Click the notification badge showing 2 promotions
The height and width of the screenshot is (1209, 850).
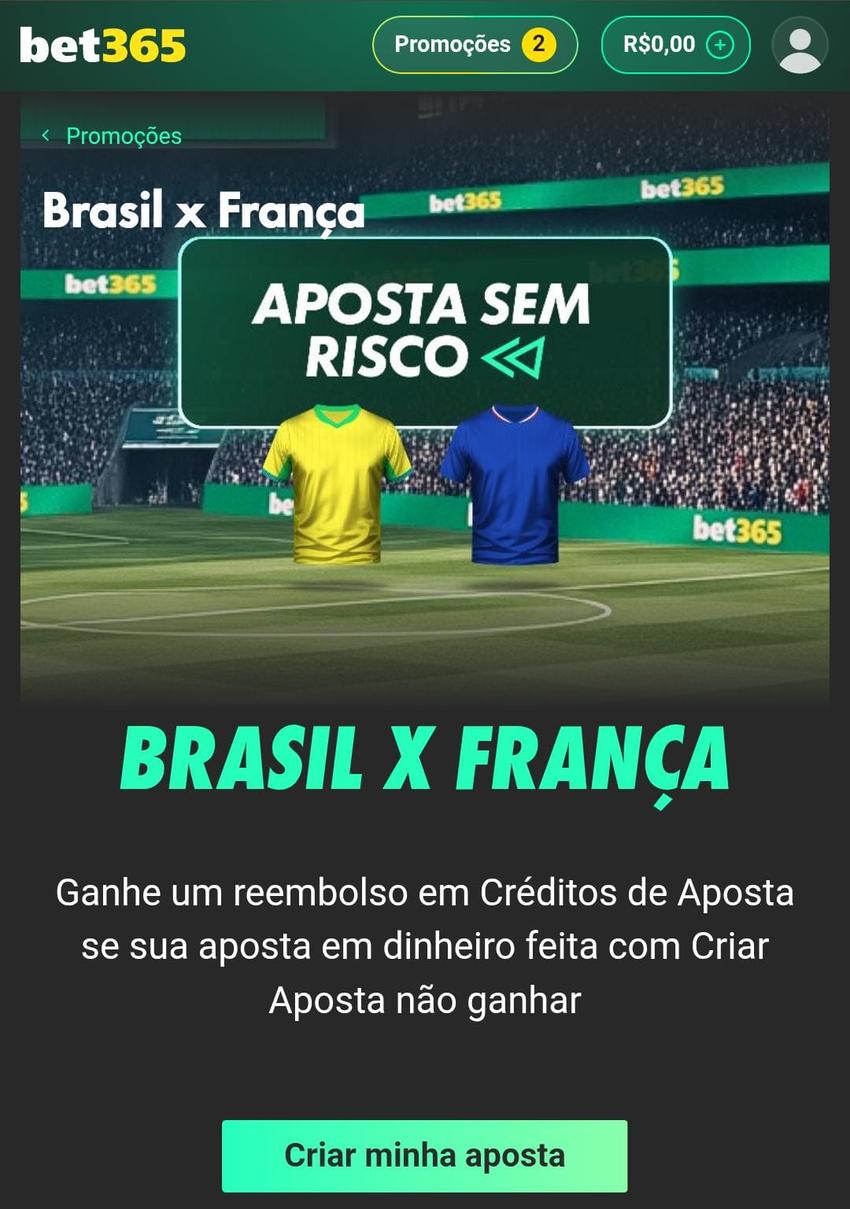click(x=541, y=44)
